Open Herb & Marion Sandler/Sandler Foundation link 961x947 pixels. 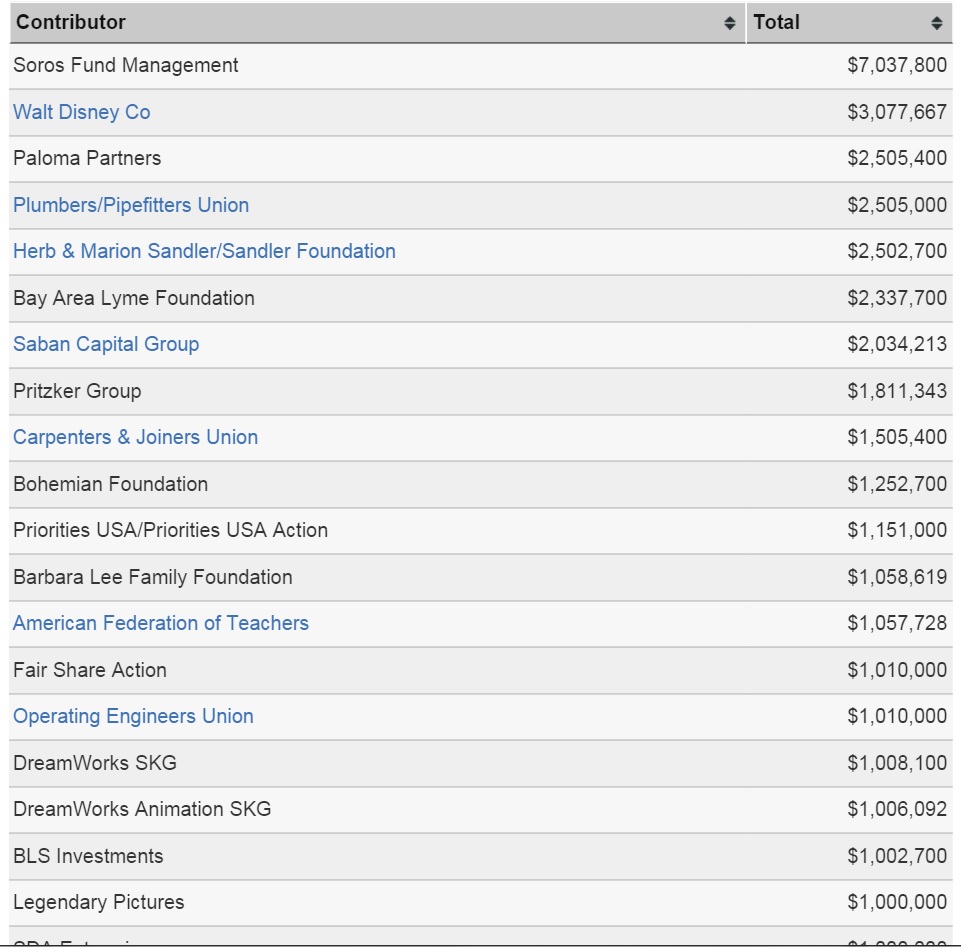tap(204, 251)
